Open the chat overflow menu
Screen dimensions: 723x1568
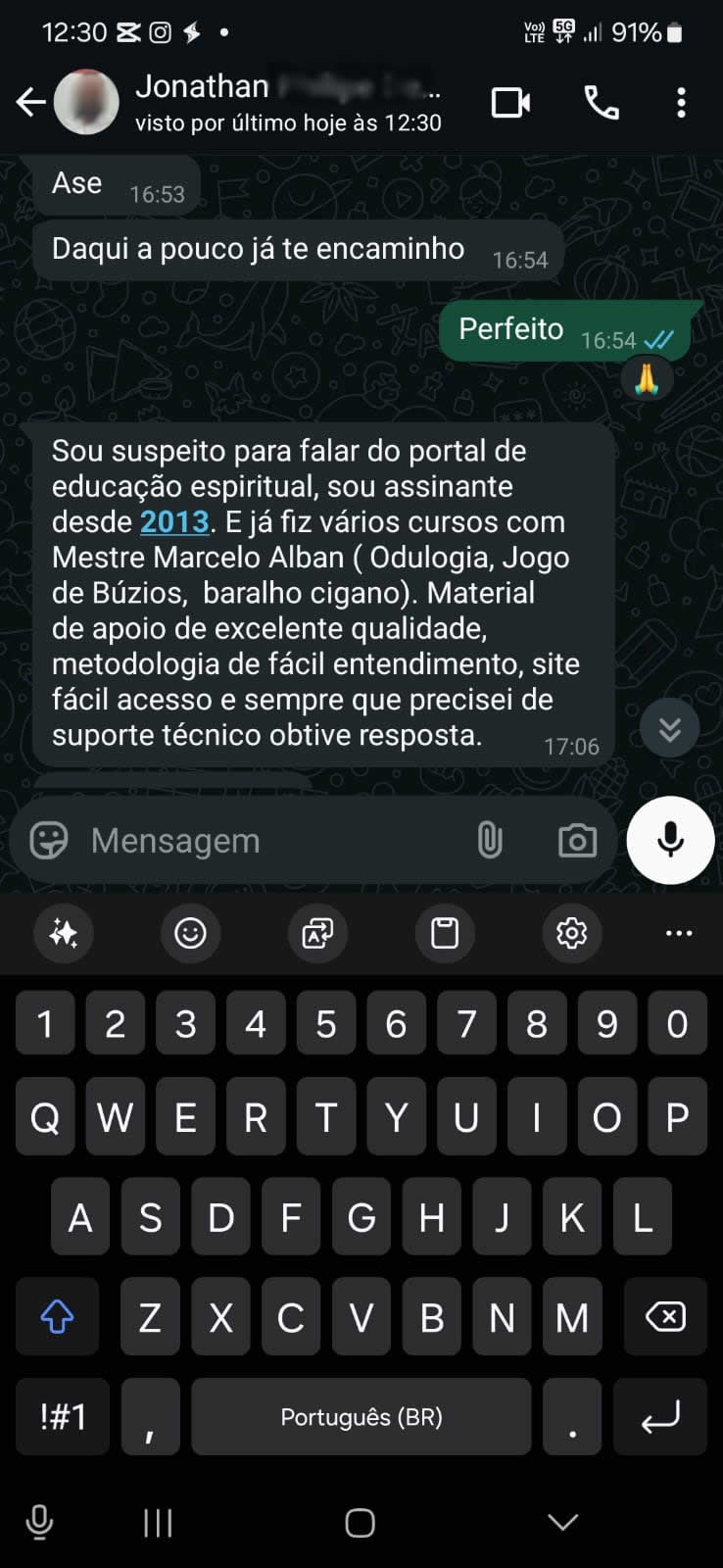click(x=681, y=102)
